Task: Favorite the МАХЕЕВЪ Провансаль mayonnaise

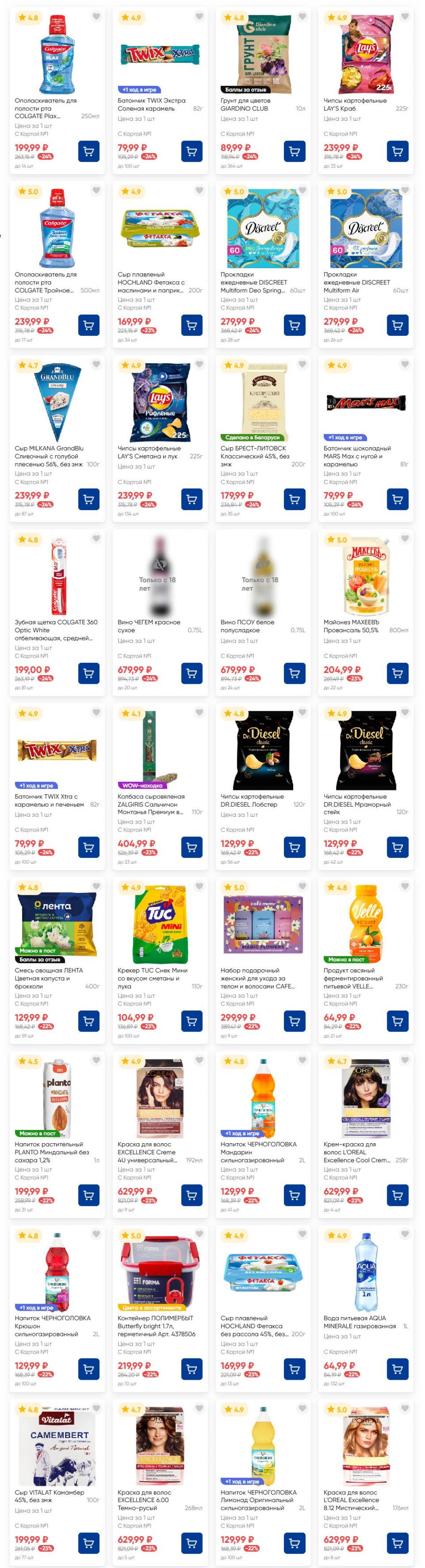Action: point(404,539)
